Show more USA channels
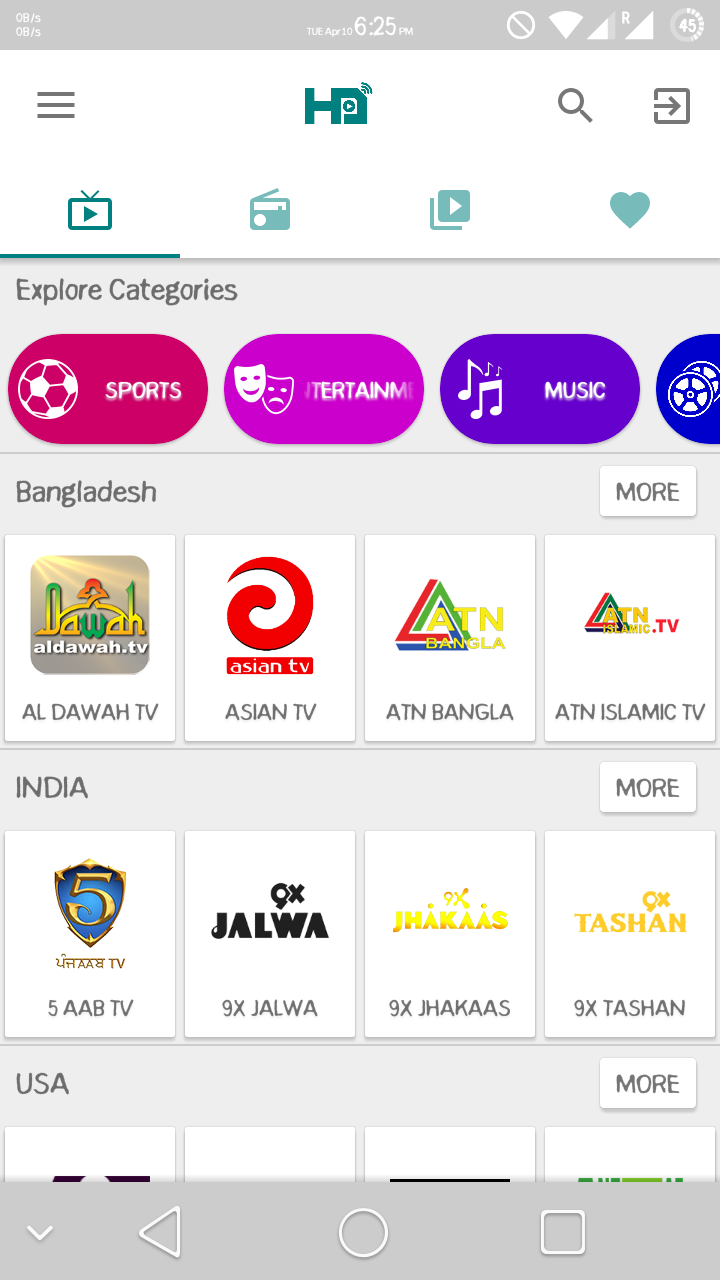Image resolution: width=720 pixels, height=1280 pixels. click(x=648, y=1084)
